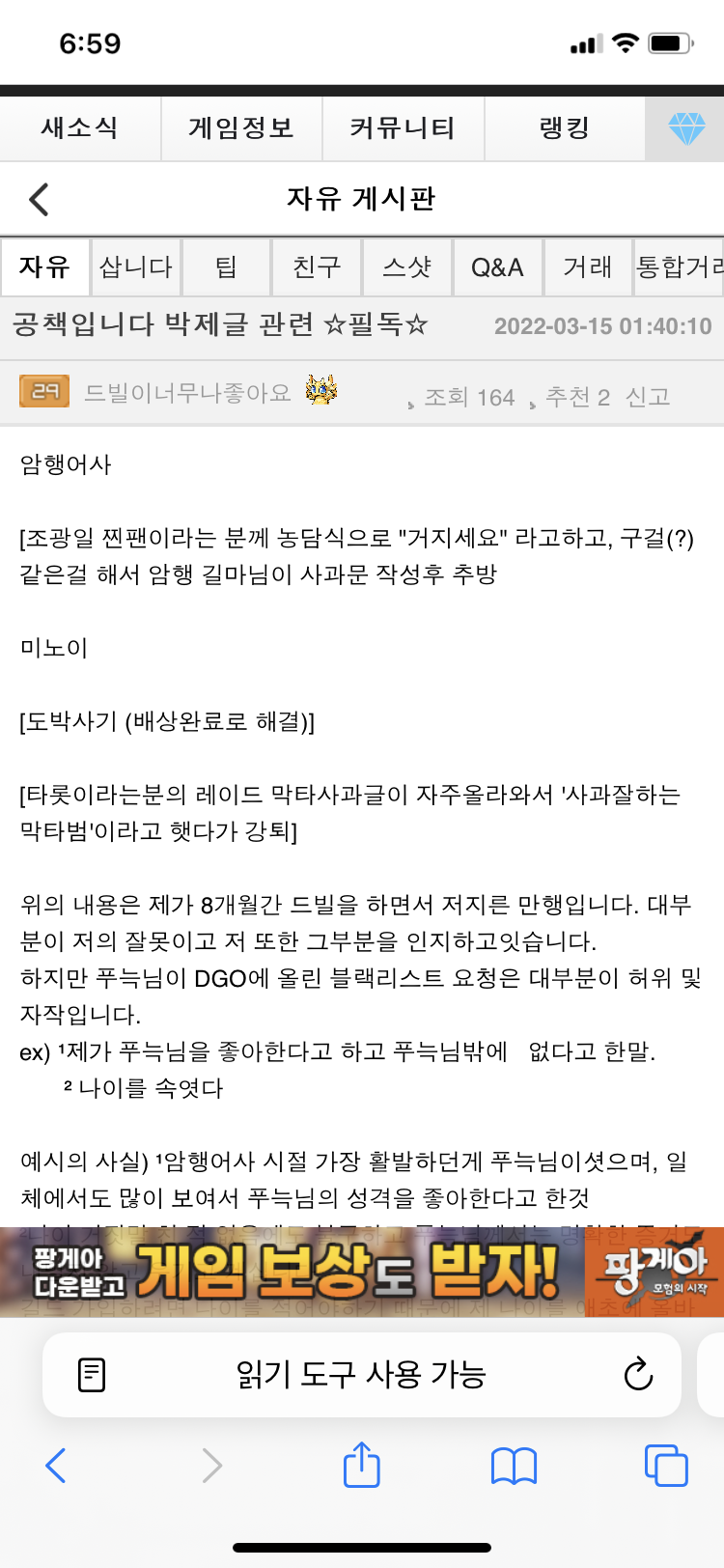The height and width of the screenshot is (1568, 724).
Task: Open the 새소식 menu
Action: point(80,128)
